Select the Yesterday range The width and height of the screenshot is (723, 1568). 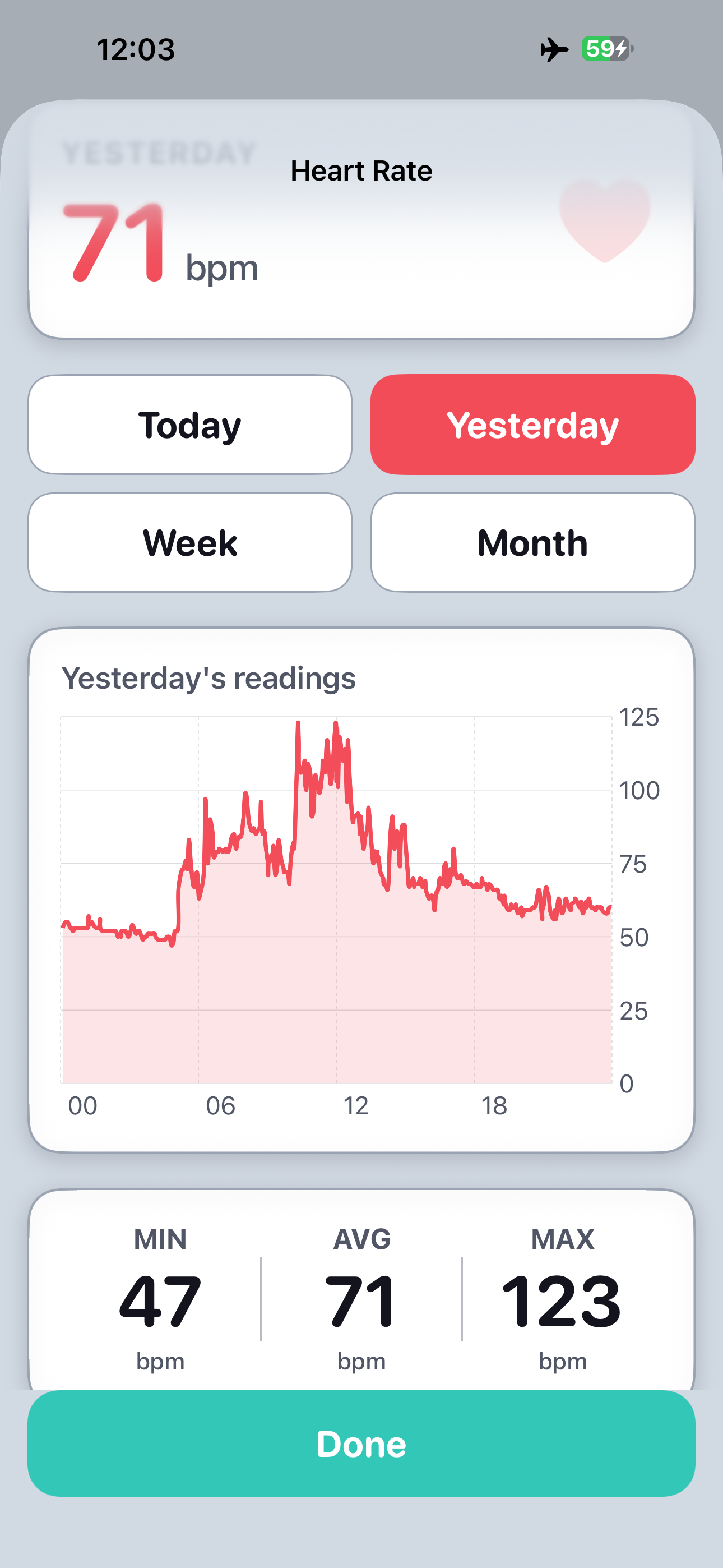coord(532,425)
